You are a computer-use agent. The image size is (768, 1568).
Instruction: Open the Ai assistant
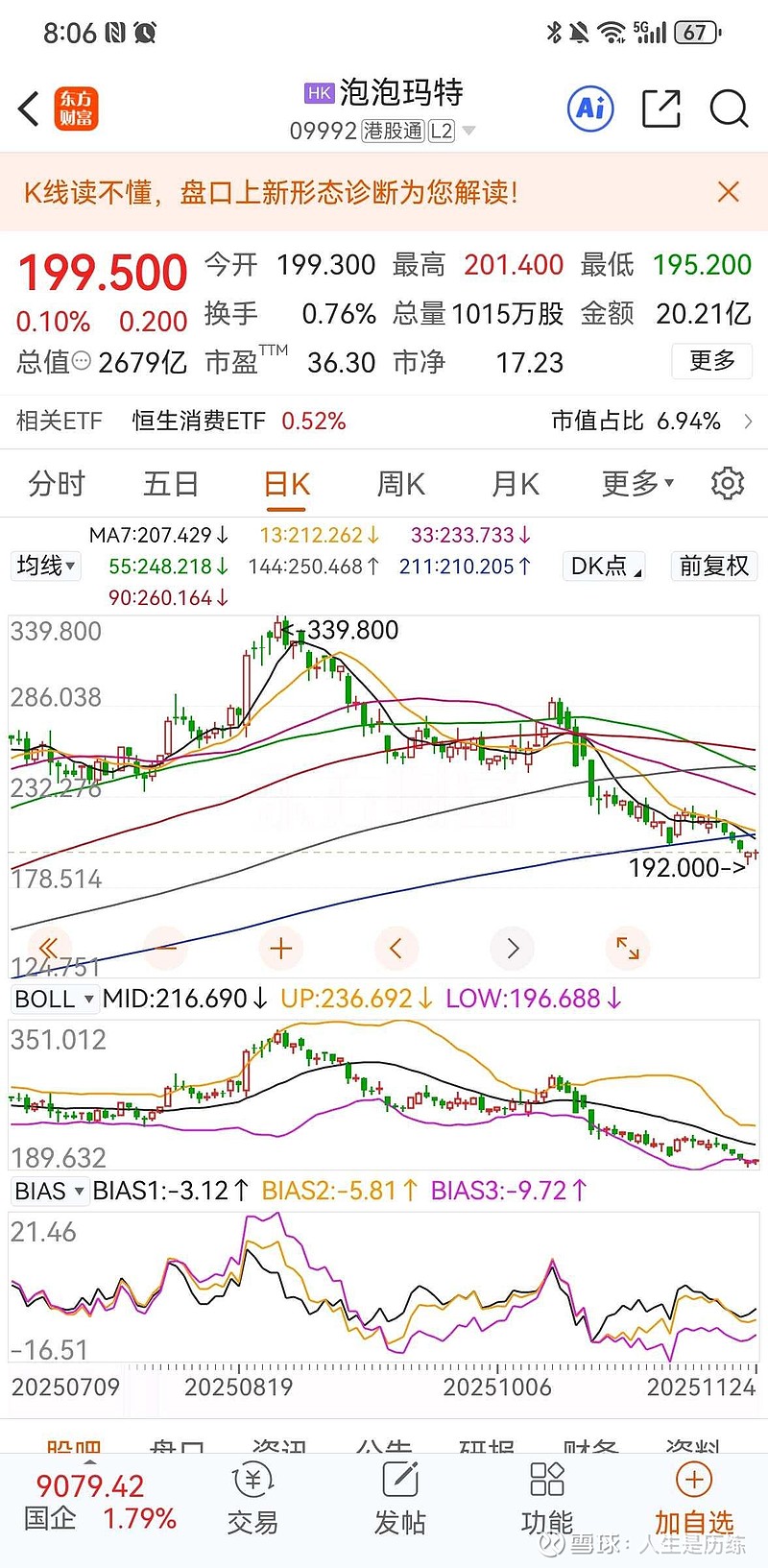pos(589,109)
